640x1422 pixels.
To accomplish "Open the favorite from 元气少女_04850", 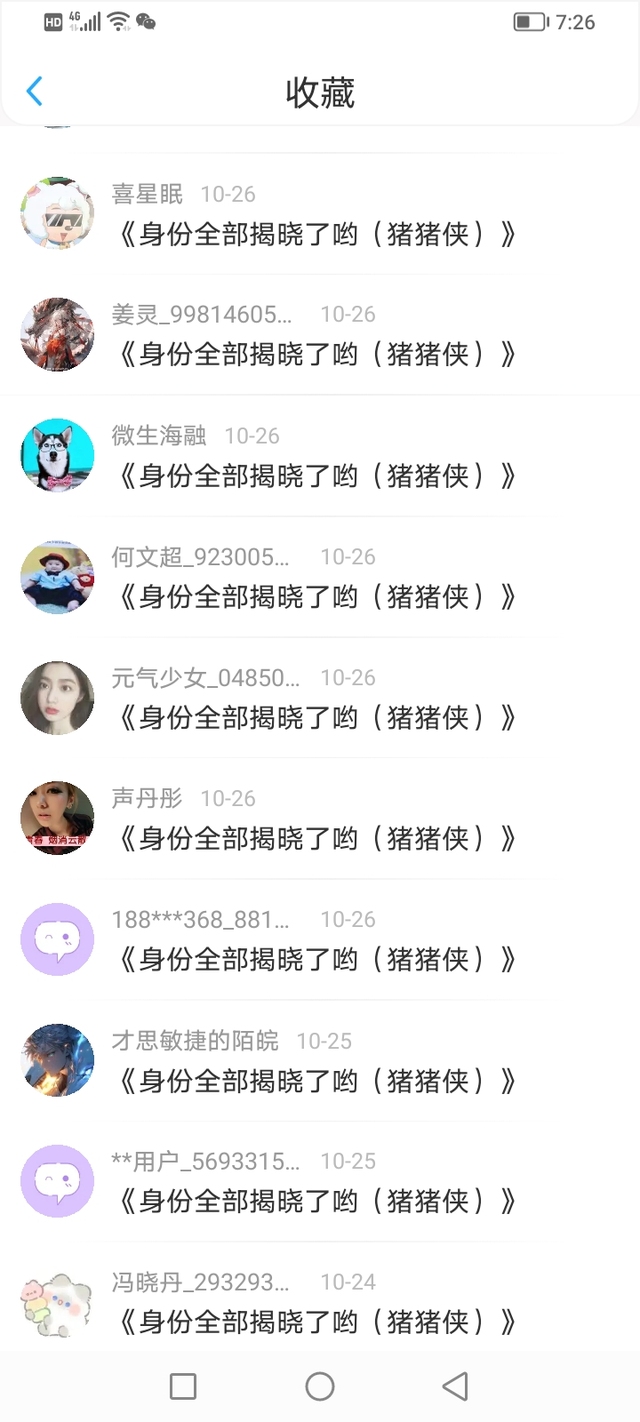I will 317,718.
